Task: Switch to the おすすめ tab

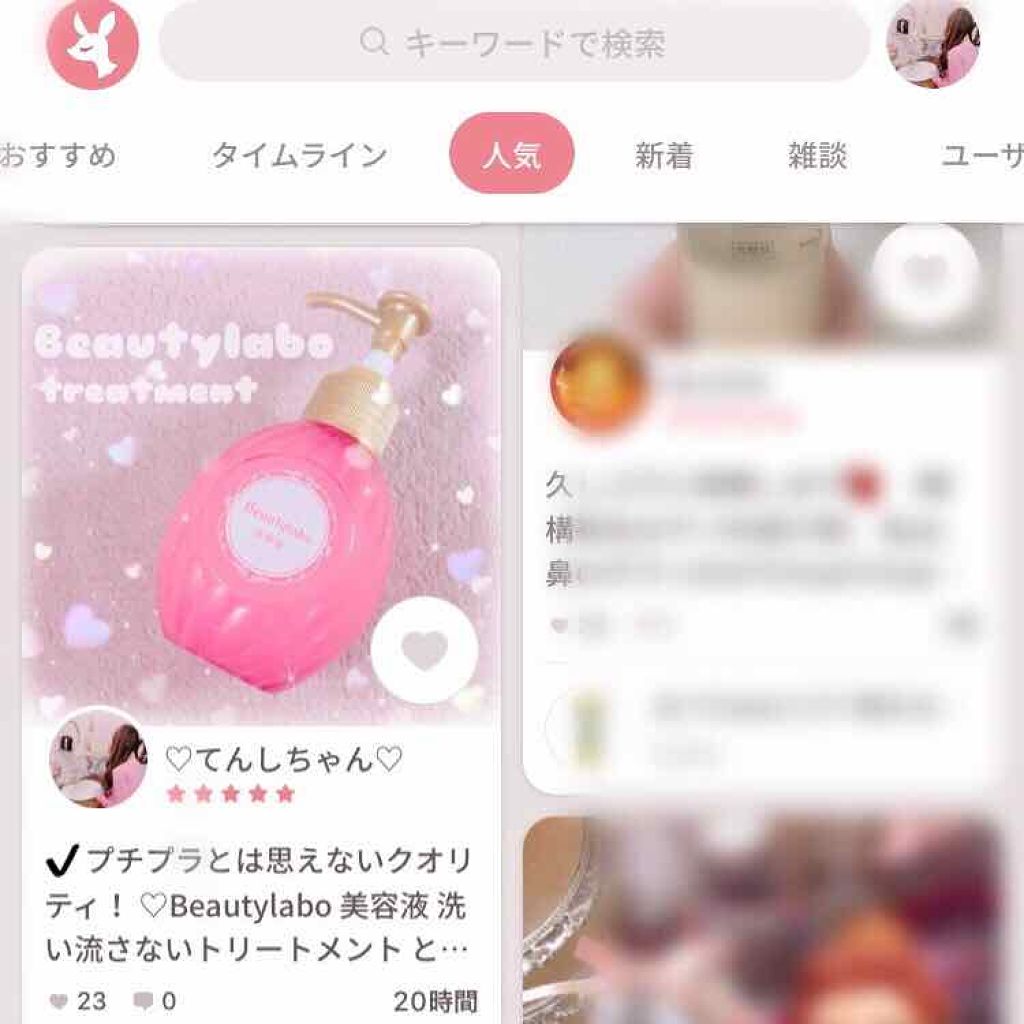Action: pyautogui.click(x=58, y=155)
